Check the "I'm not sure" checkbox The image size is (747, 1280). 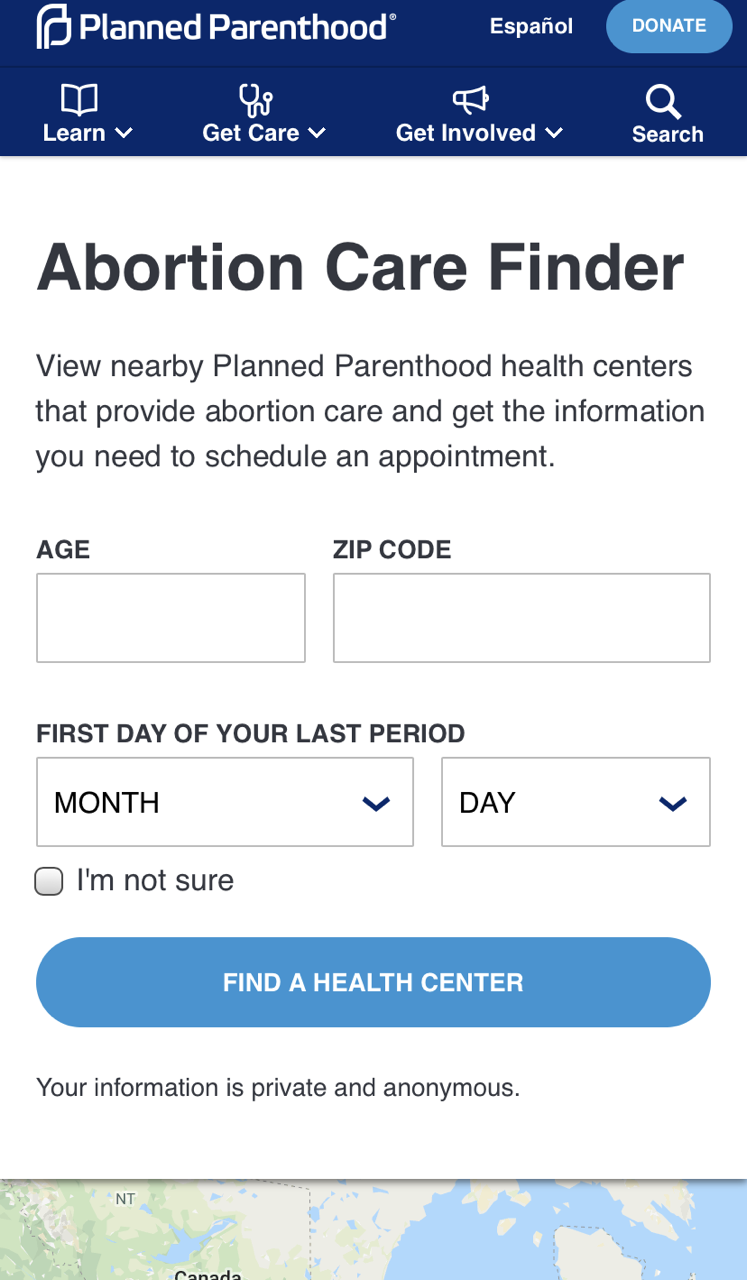pos(48,881)
